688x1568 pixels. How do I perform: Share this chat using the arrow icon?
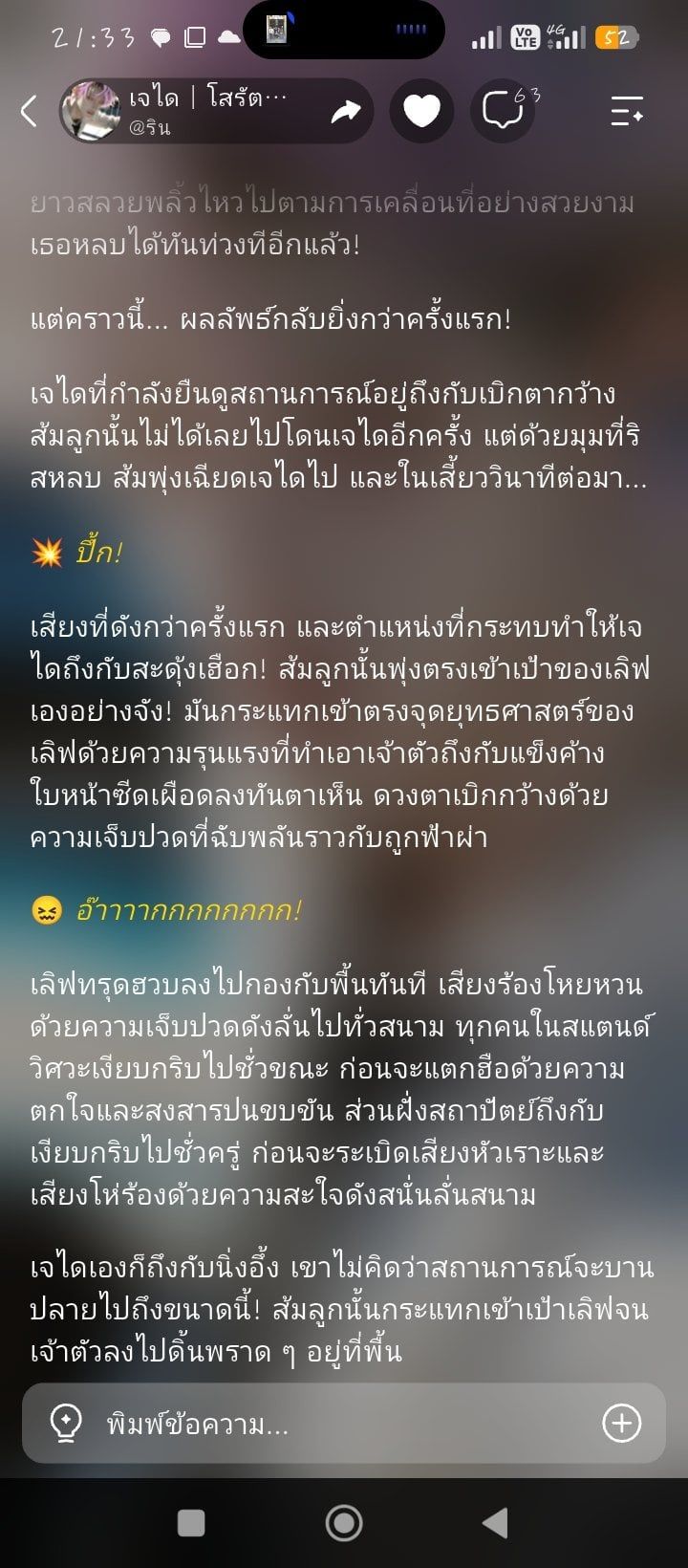click(345, 111)
